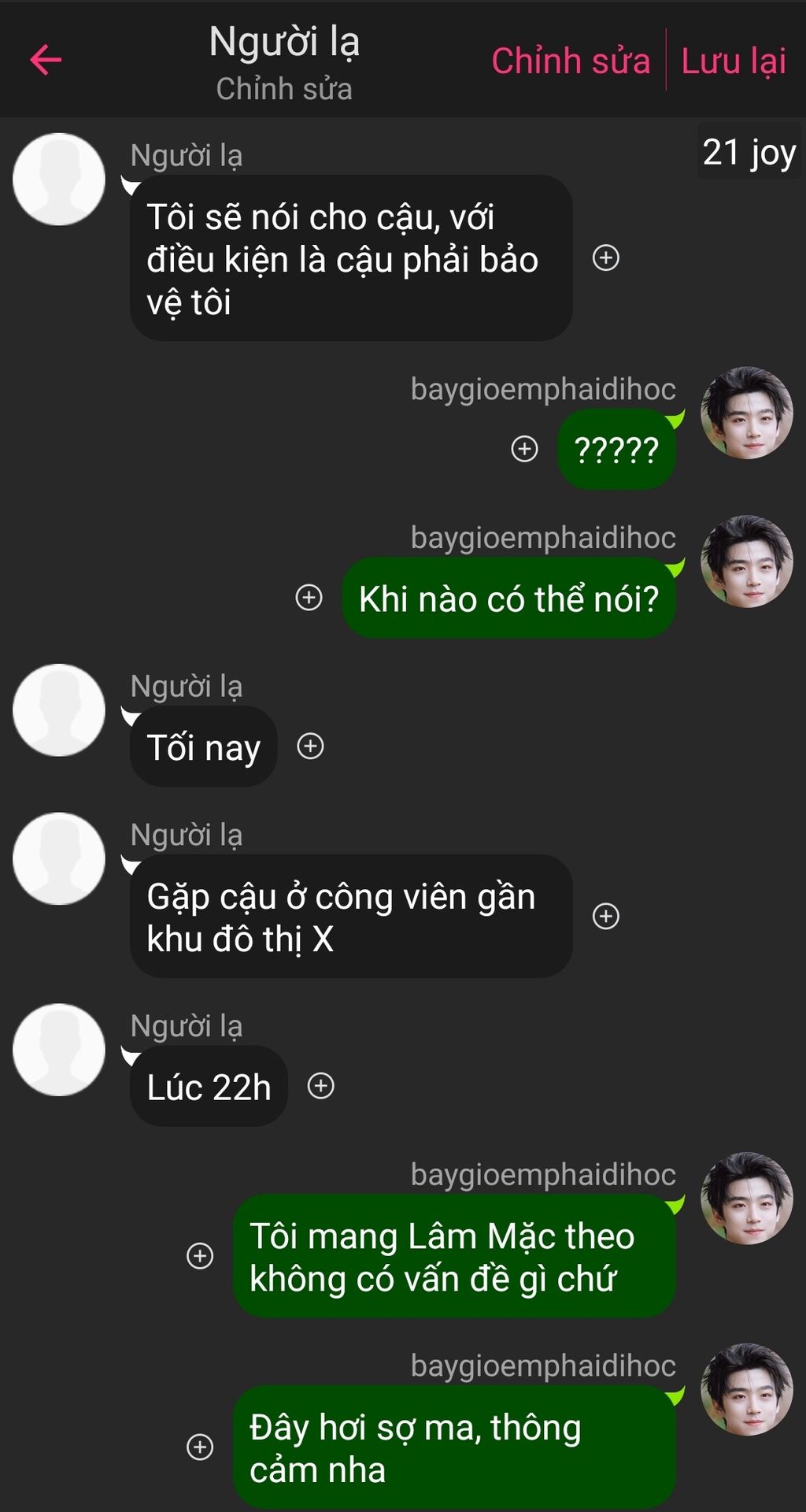Tap plus icon beside 'Gặp cậu ở công viên' message
This screenshot has height=1512, width=806.
click(x=605, y=916)
